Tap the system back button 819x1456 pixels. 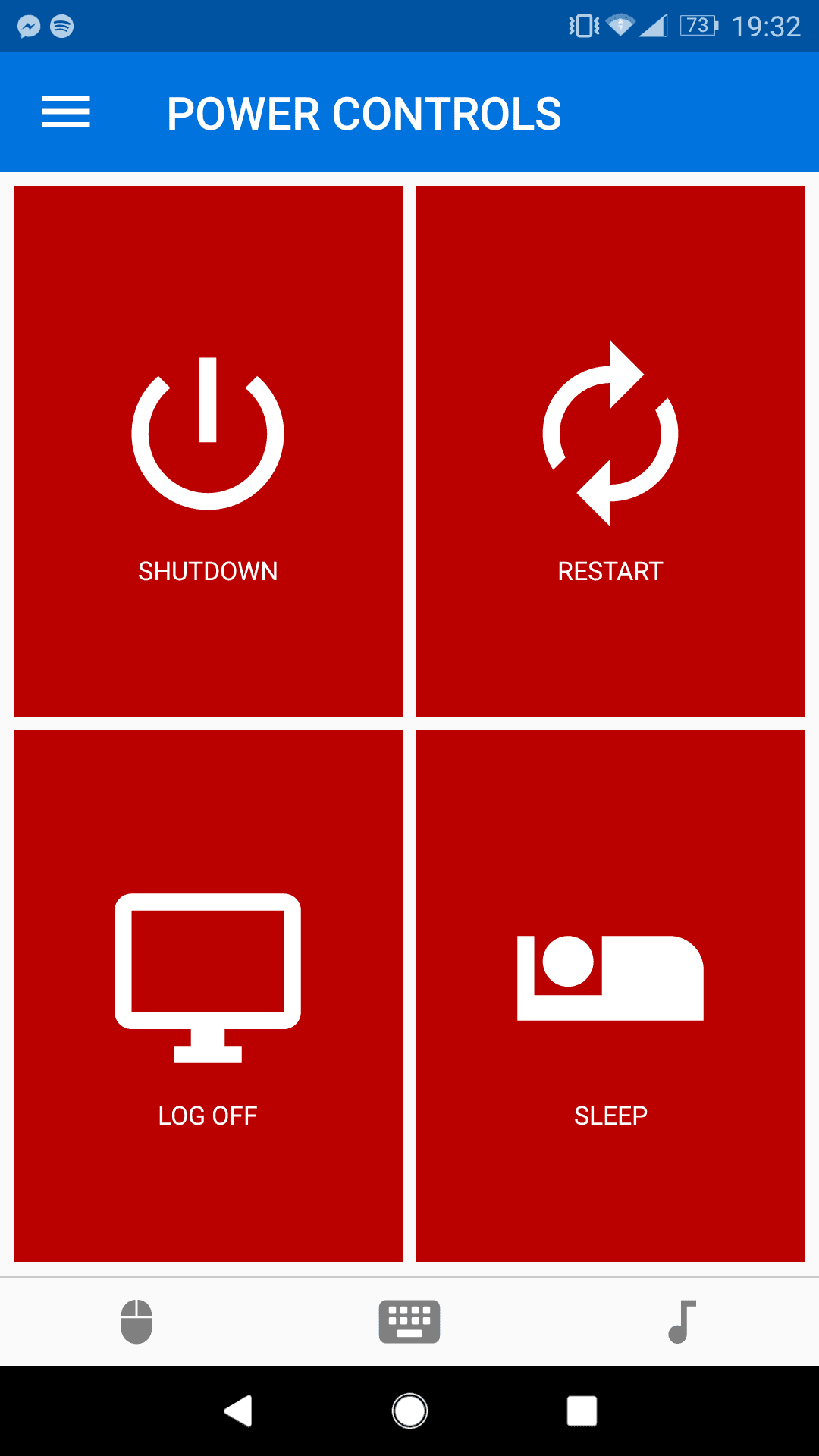(x=238, y=1411)
